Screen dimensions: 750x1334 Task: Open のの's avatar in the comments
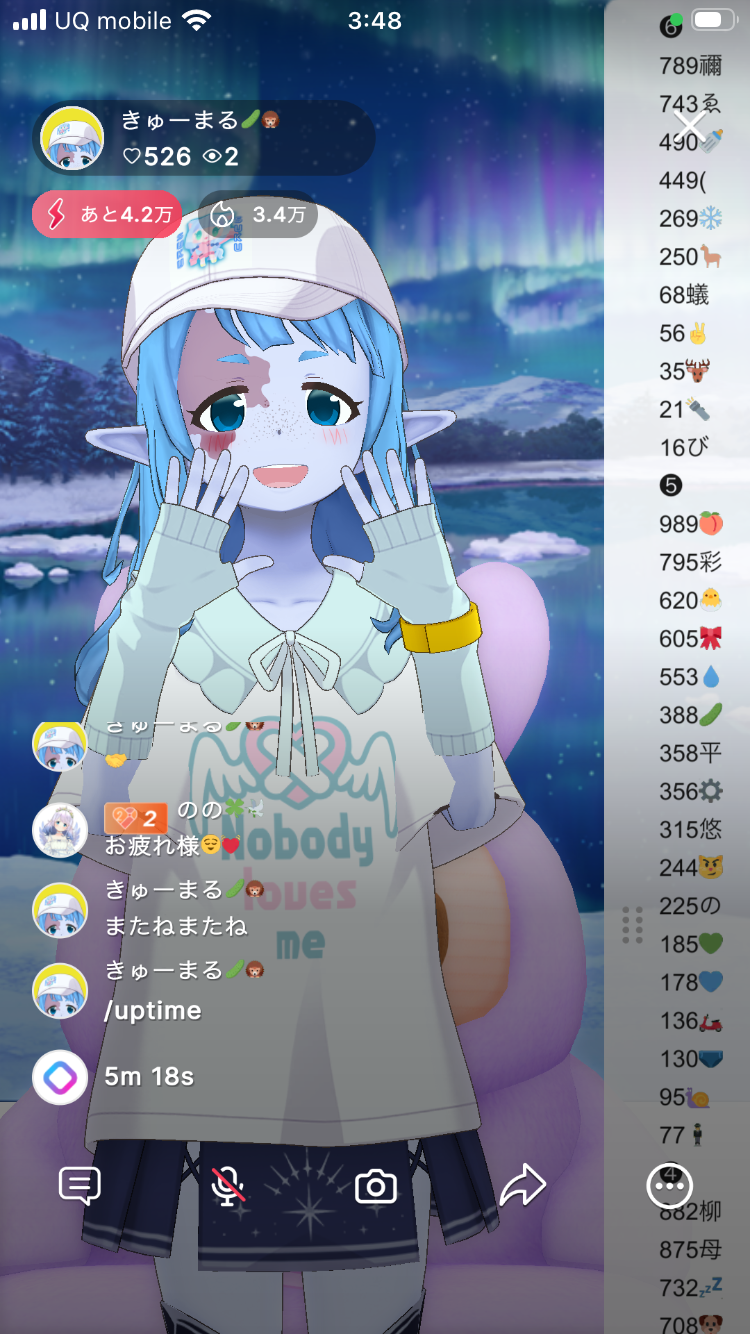(x=60, y=829)
